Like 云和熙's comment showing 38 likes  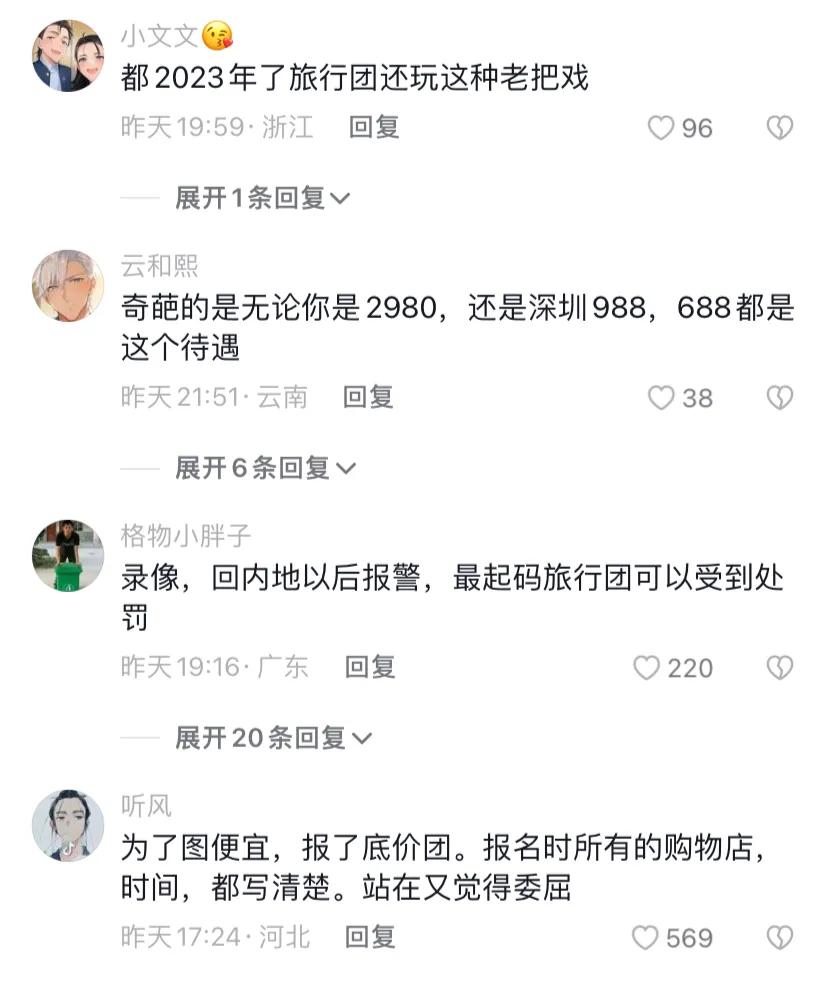(x=660, y=398)
